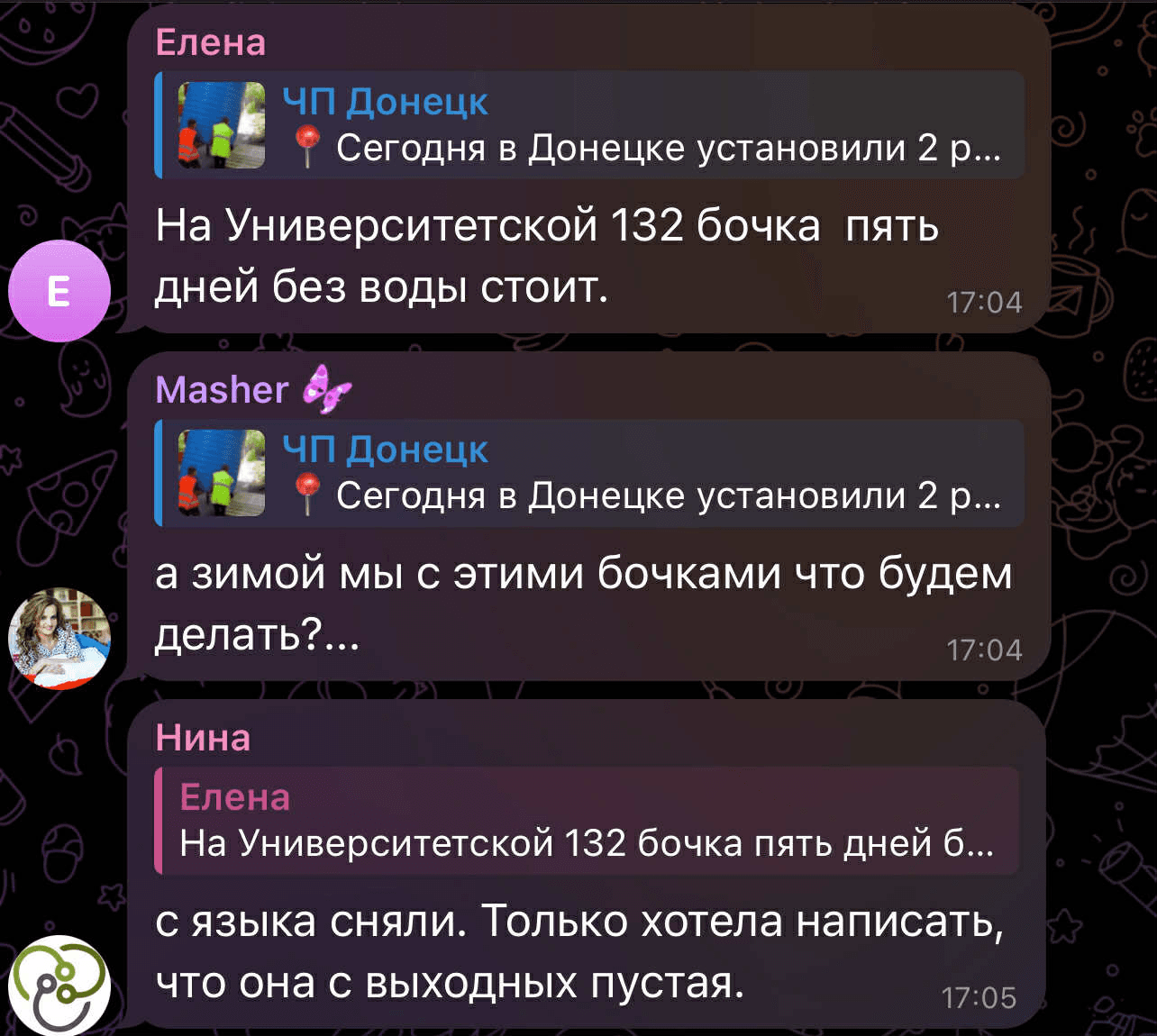
Task: Tap sender name Нина
Action: (203, 738)
